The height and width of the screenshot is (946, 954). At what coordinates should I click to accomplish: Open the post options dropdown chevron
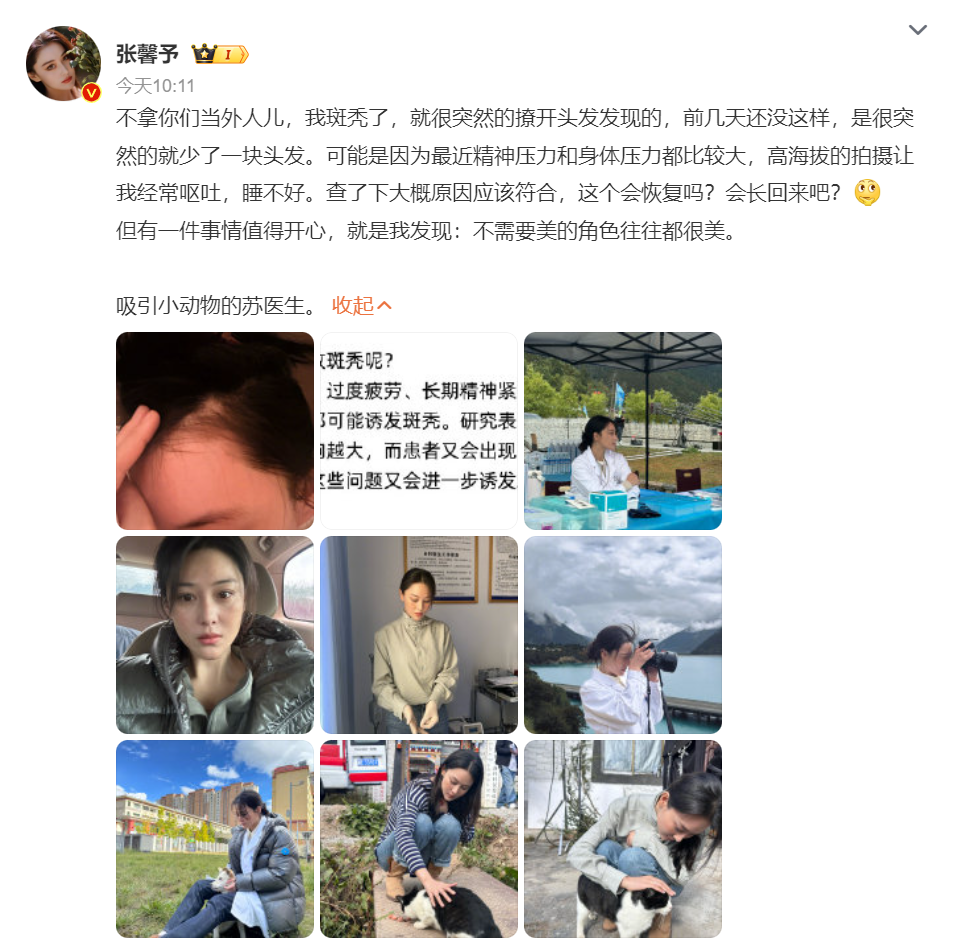(917, 30)
